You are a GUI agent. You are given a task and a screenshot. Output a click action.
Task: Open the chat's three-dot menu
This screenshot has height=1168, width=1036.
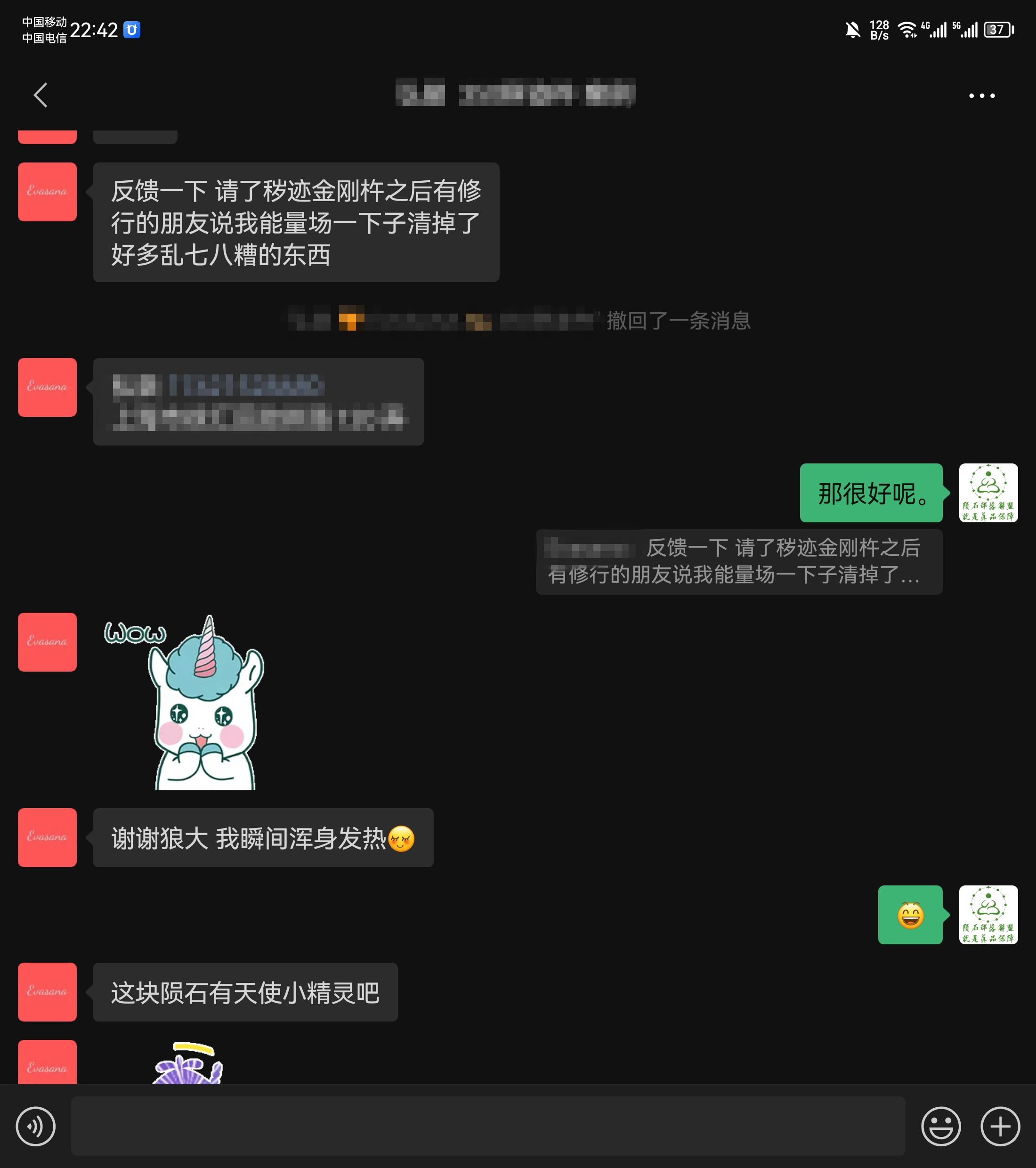click(x=981, y=96)
